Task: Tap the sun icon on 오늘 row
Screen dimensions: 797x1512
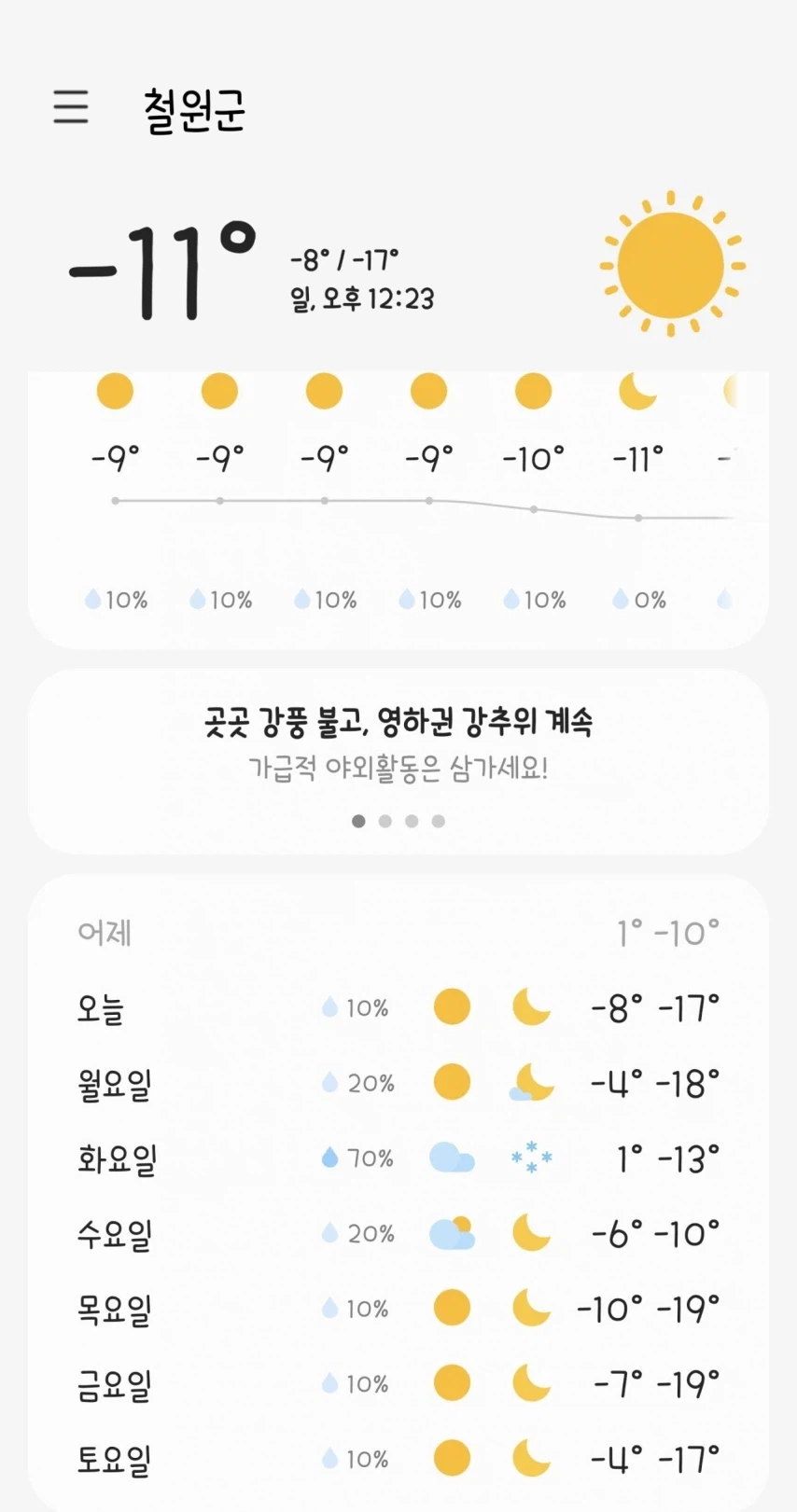Action: pyautogui.click(x=452, y=1007)
